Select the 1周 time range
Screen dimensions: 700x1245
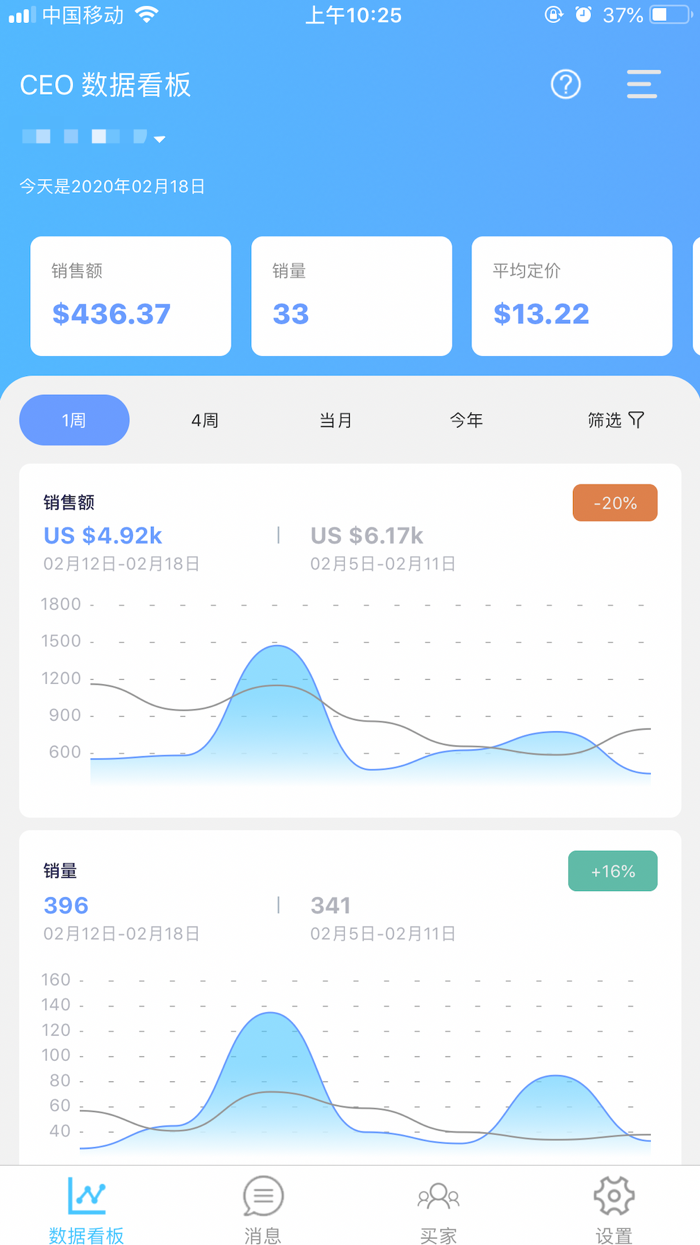(74, 420)
